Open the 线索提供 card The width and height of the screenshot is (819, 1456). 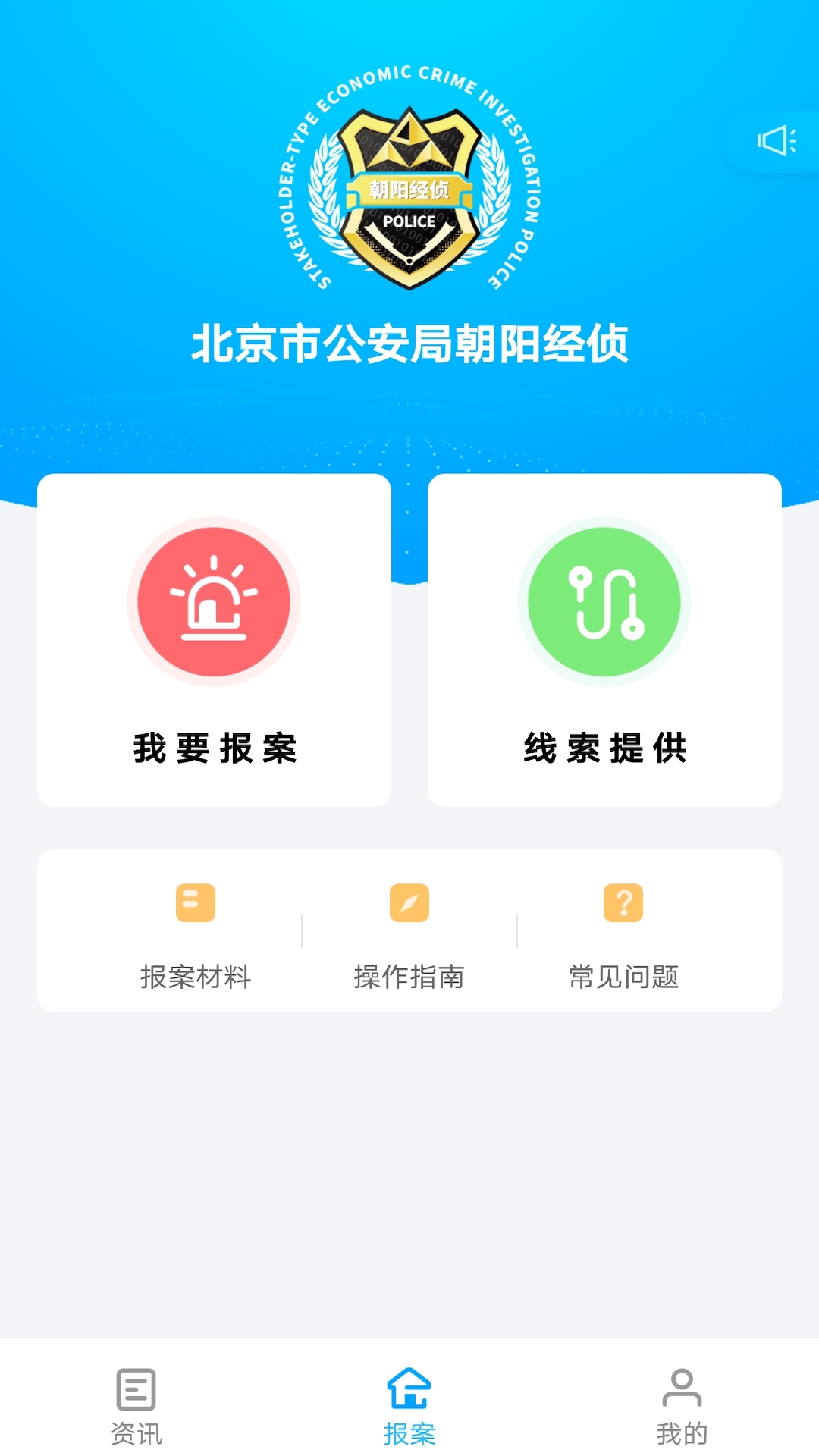point(604,639)
